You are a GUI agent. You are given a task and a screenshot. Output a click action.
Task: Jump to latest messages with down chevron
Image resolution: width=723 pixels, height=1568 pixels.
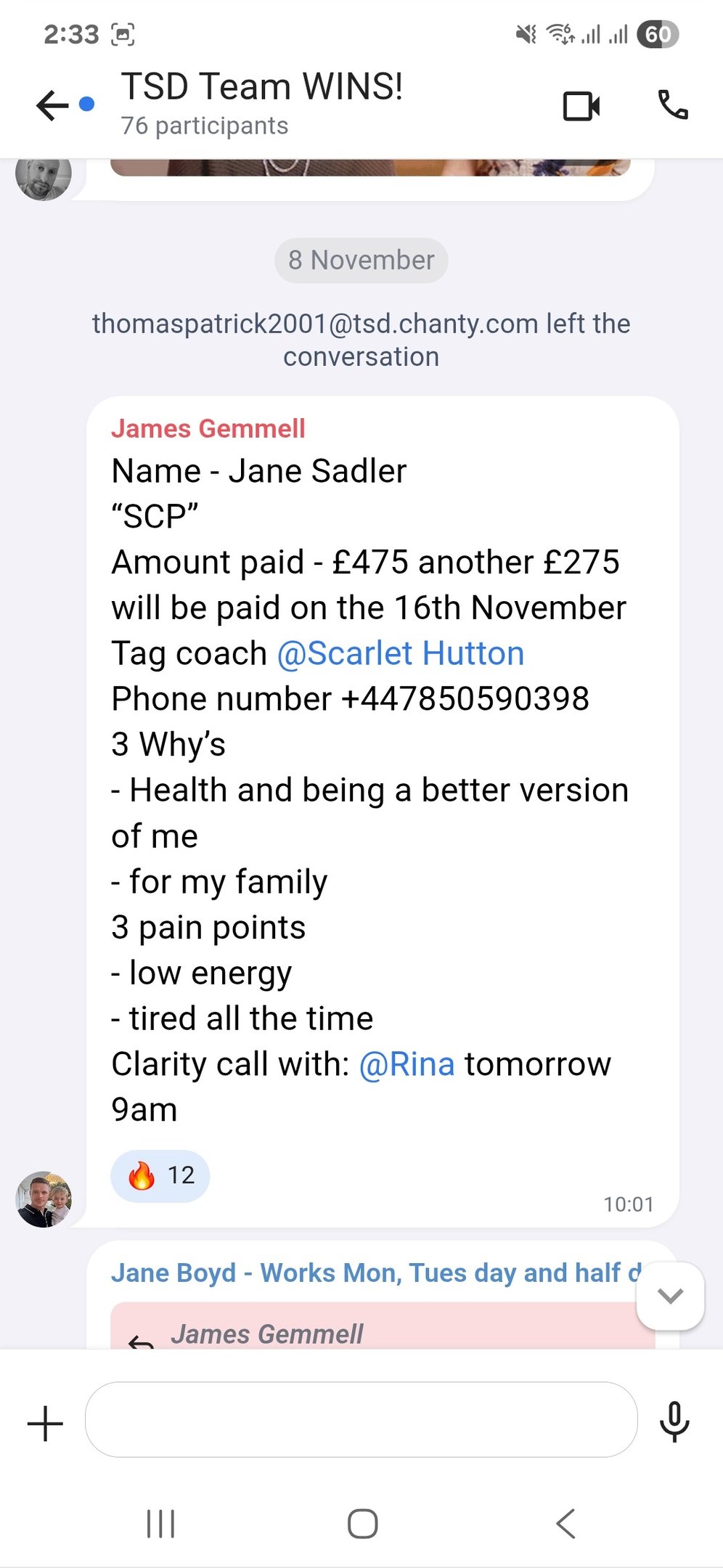click(x=670, y=1296)
